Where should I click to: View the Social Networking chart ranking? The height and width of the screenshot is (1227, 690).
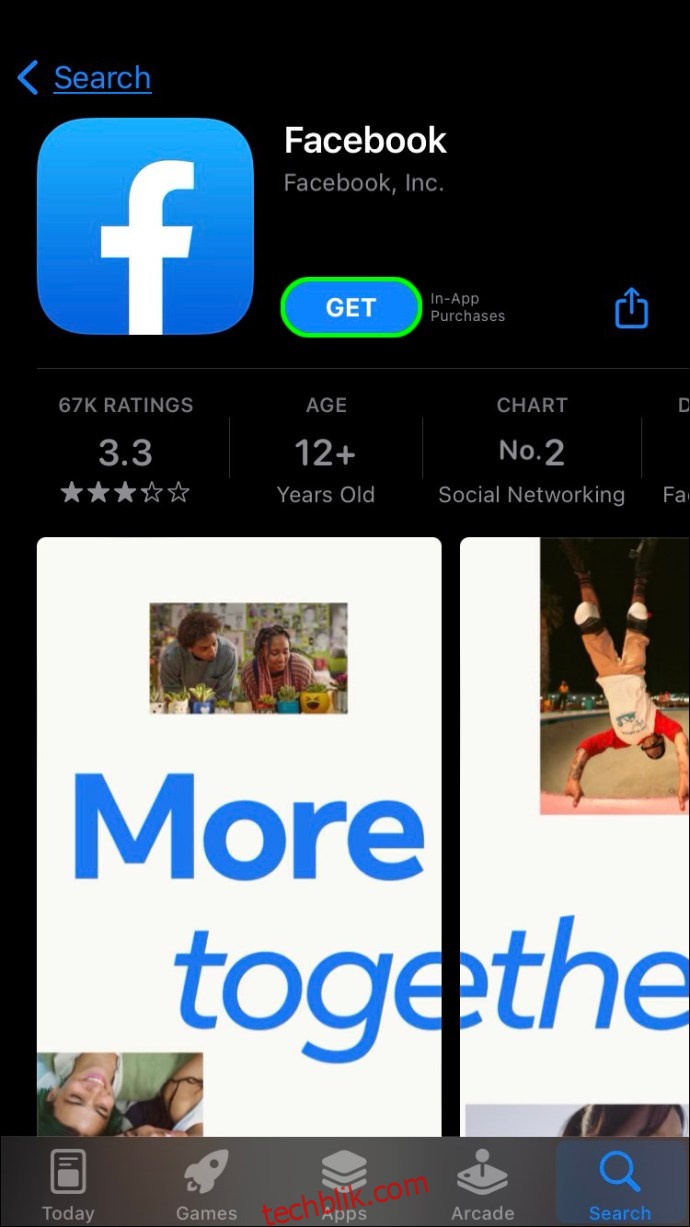tap(531, 450)
